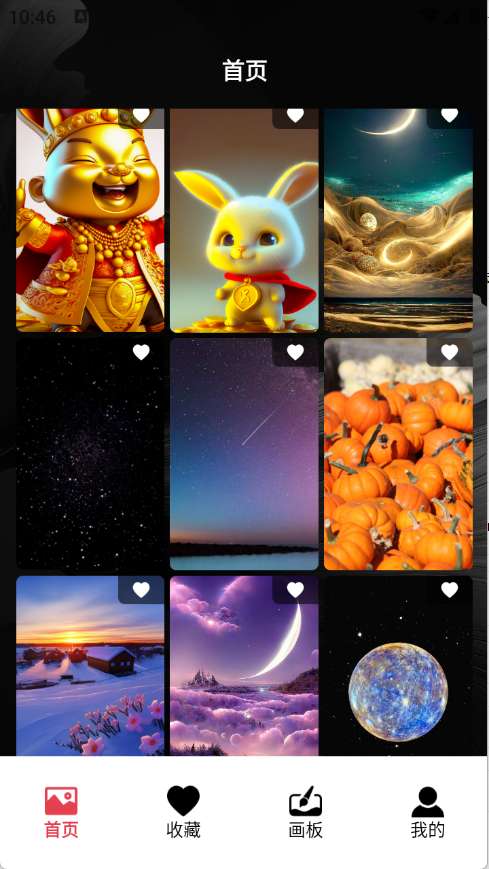Like the yellow rabbit wallpaper
This screenshot has height=869, width=489.
click(x=296, y=116)
